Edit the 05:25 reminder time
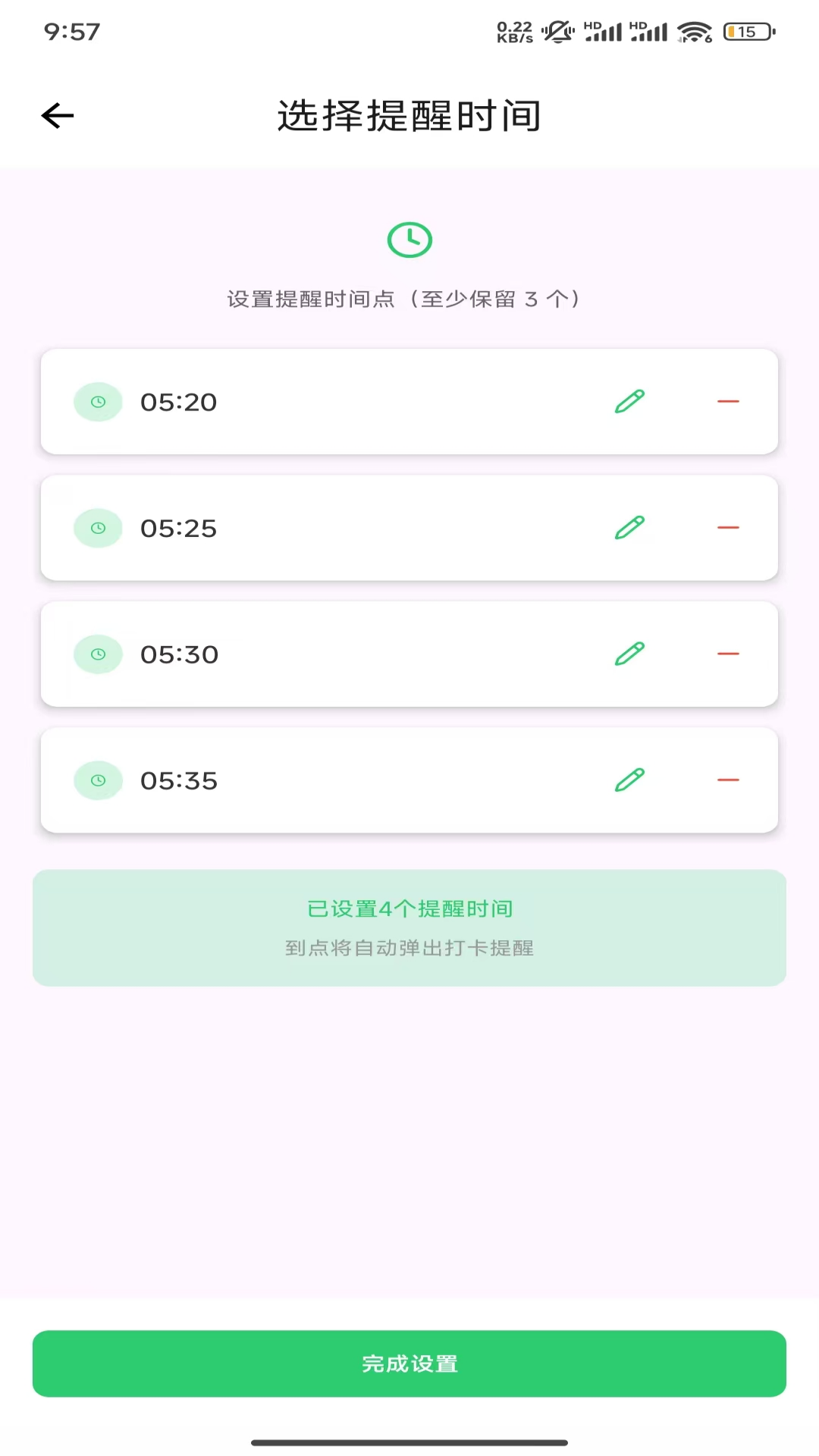The height and width of the screenshot is (1456, 819). [629, 528]
